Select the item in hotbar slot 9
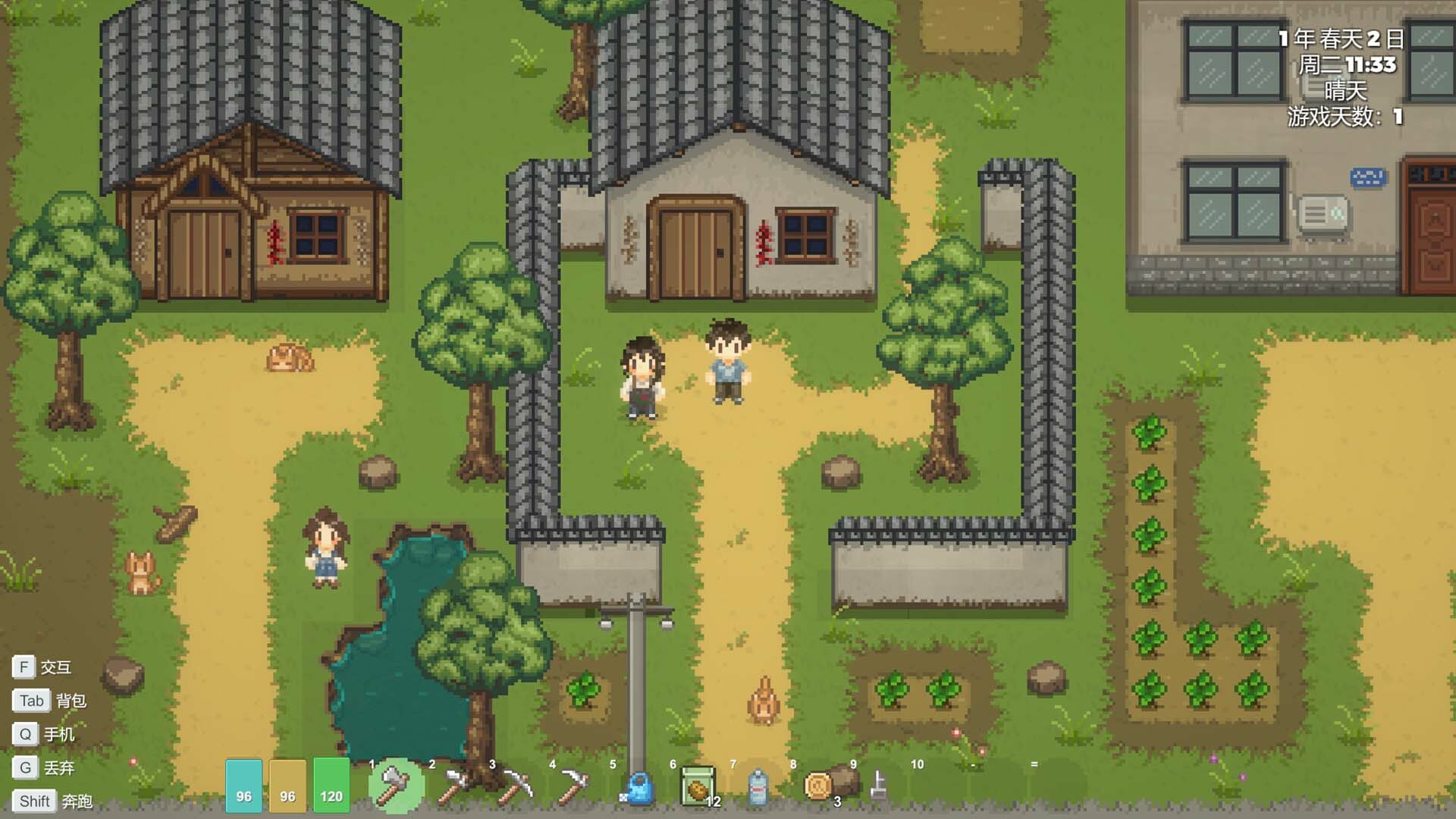The height and width of the screenshot is (819, 1456). pos(878,785)
